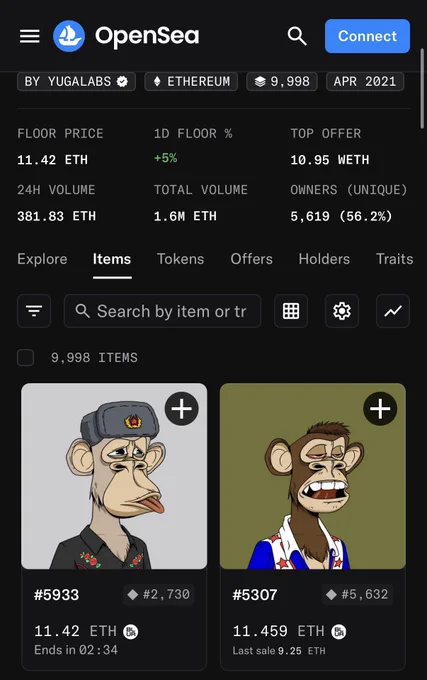Tick the 9,998 items select-all checkbox
The width and height of the screenshot is (427, 680).
click(x=26, y=358)
